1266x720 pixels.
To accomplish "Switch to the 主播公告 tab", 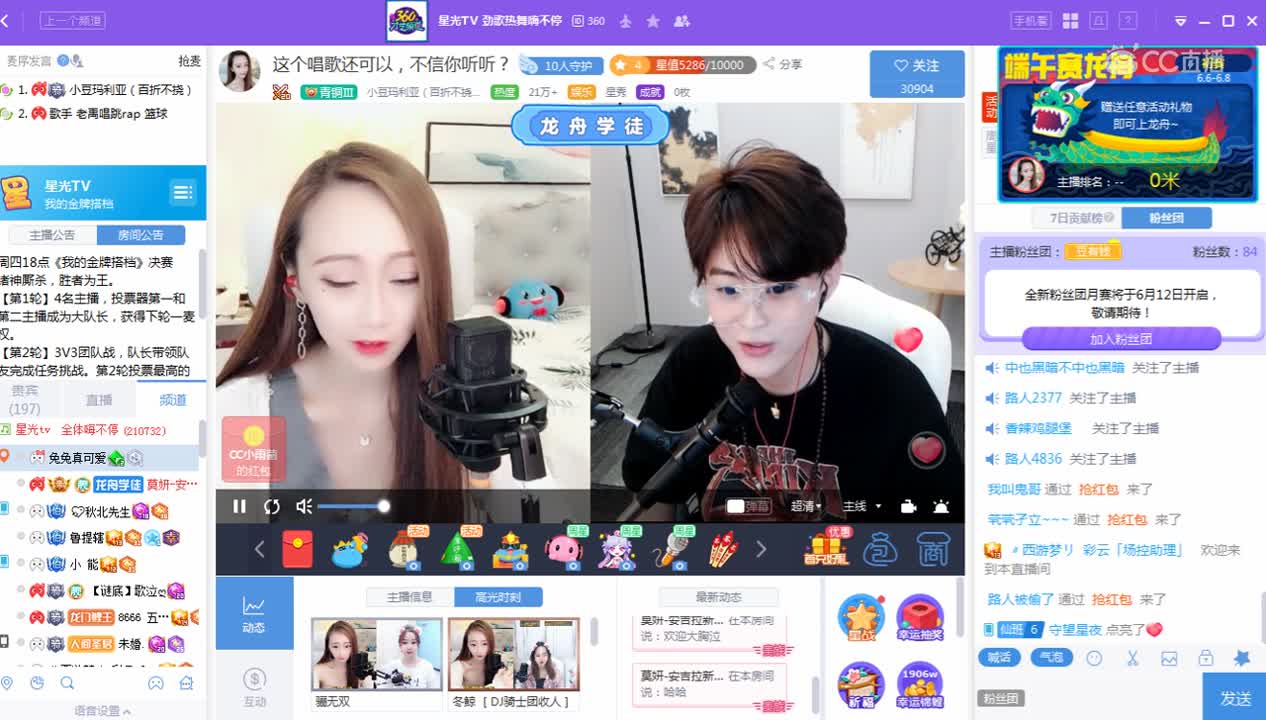I will (x=52, y=235).
